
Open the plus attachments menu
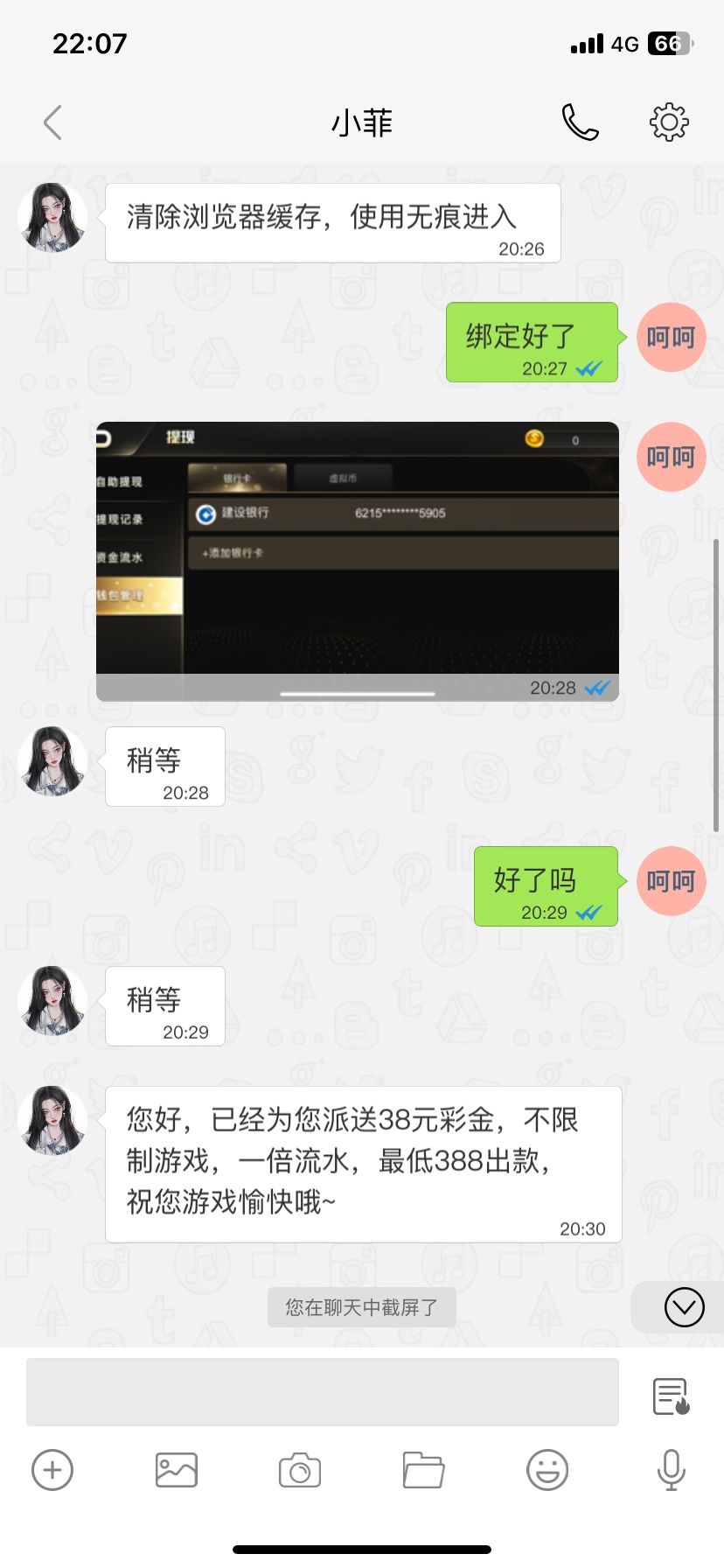point(52,1470)
